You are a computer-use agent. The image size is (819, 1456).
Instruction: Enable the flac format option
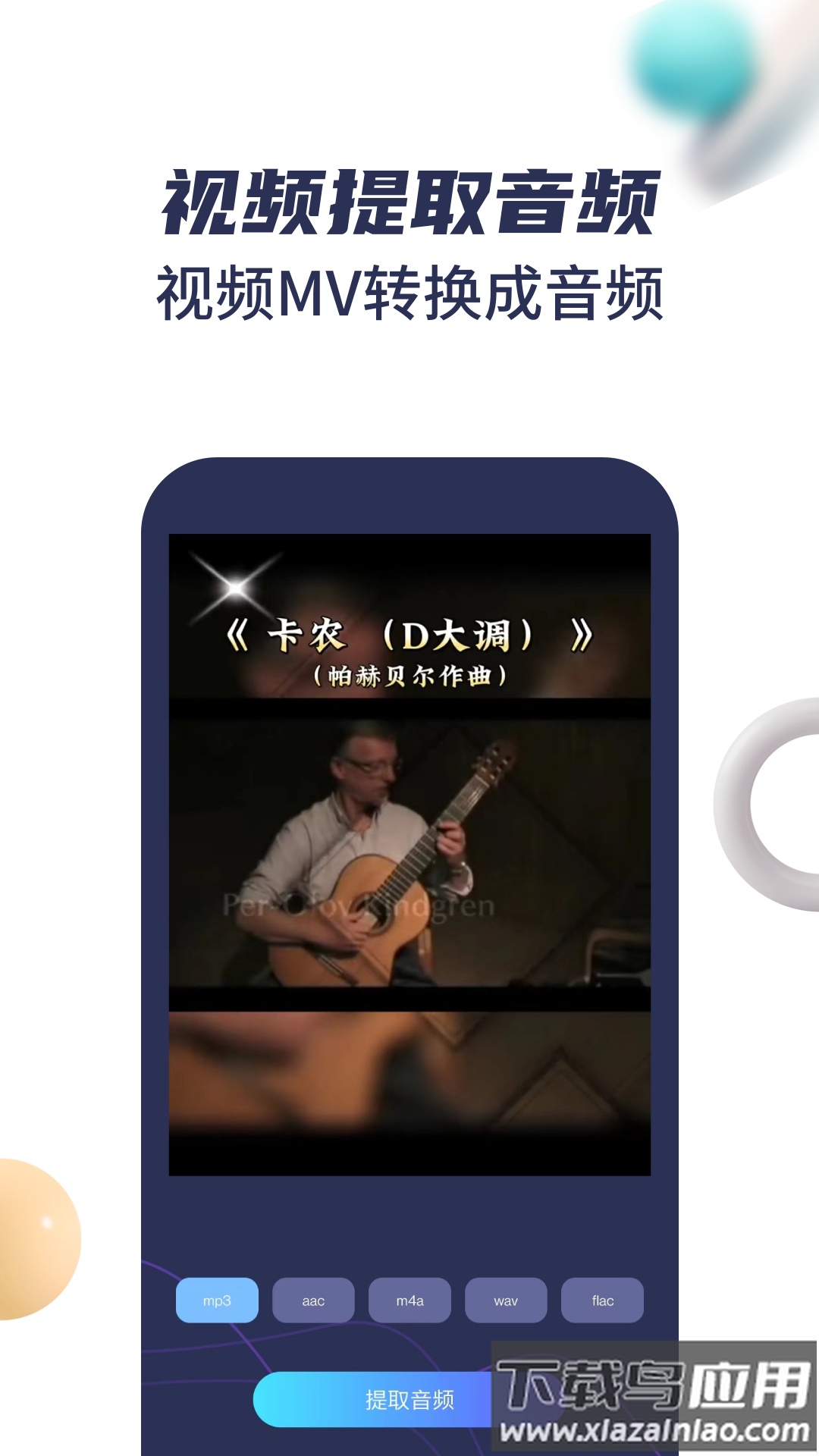(602, 1300)
